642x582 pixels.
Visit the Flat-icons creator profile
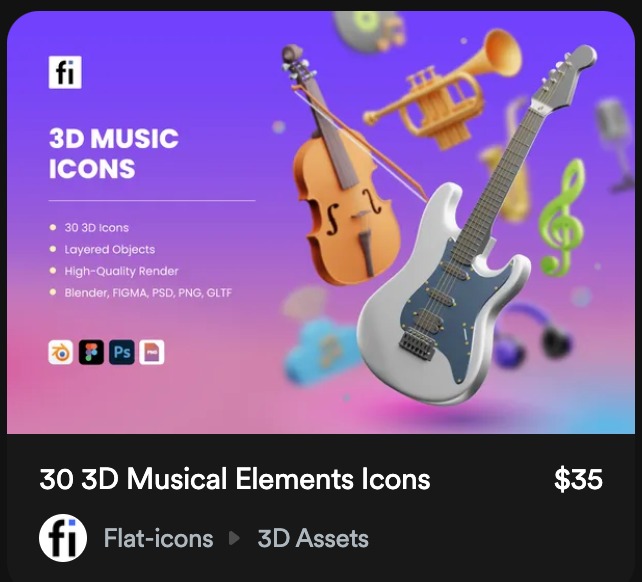coord(158,538)
